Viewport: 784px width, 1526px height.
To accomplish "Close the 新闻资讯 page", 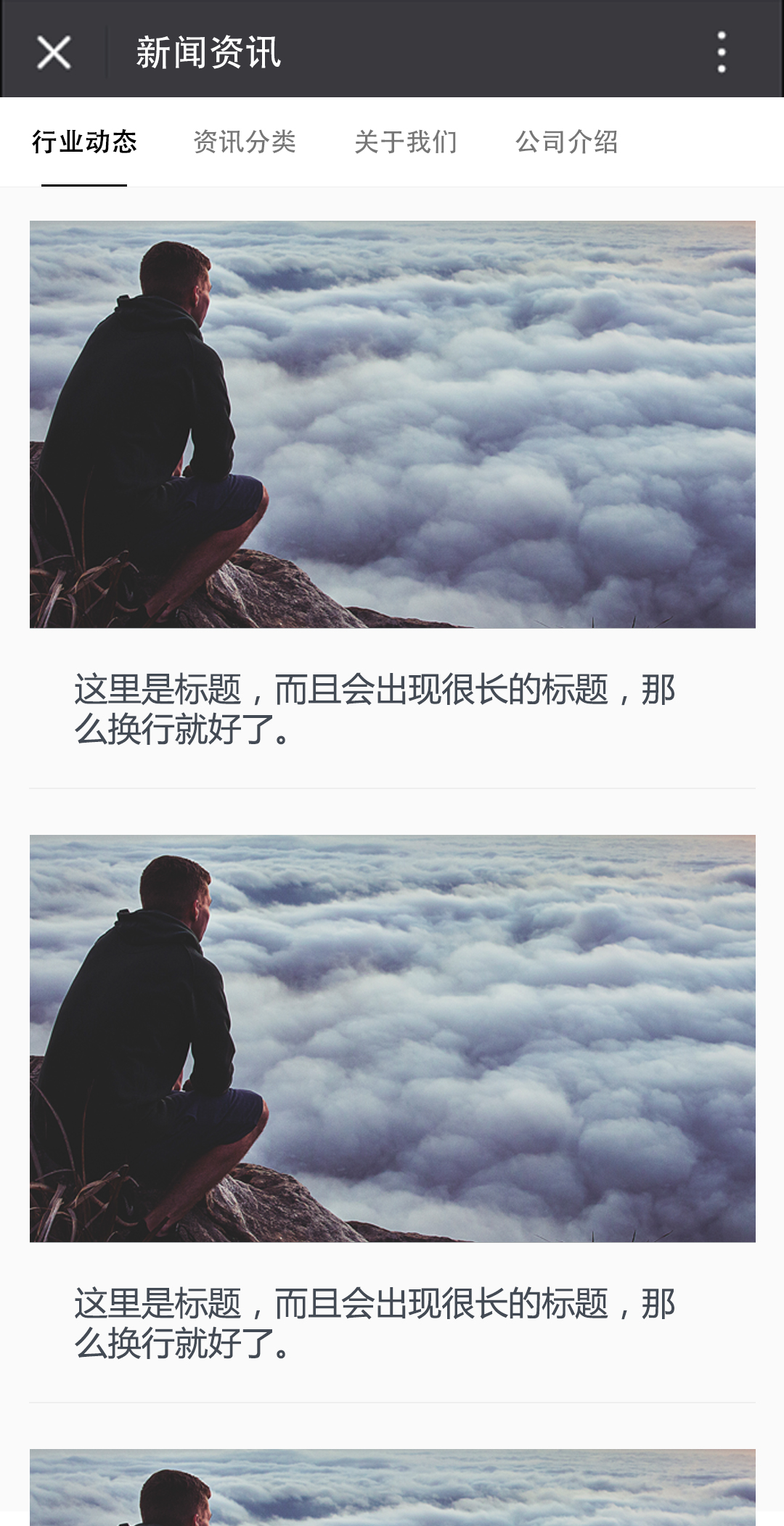I will pos(54,52).
